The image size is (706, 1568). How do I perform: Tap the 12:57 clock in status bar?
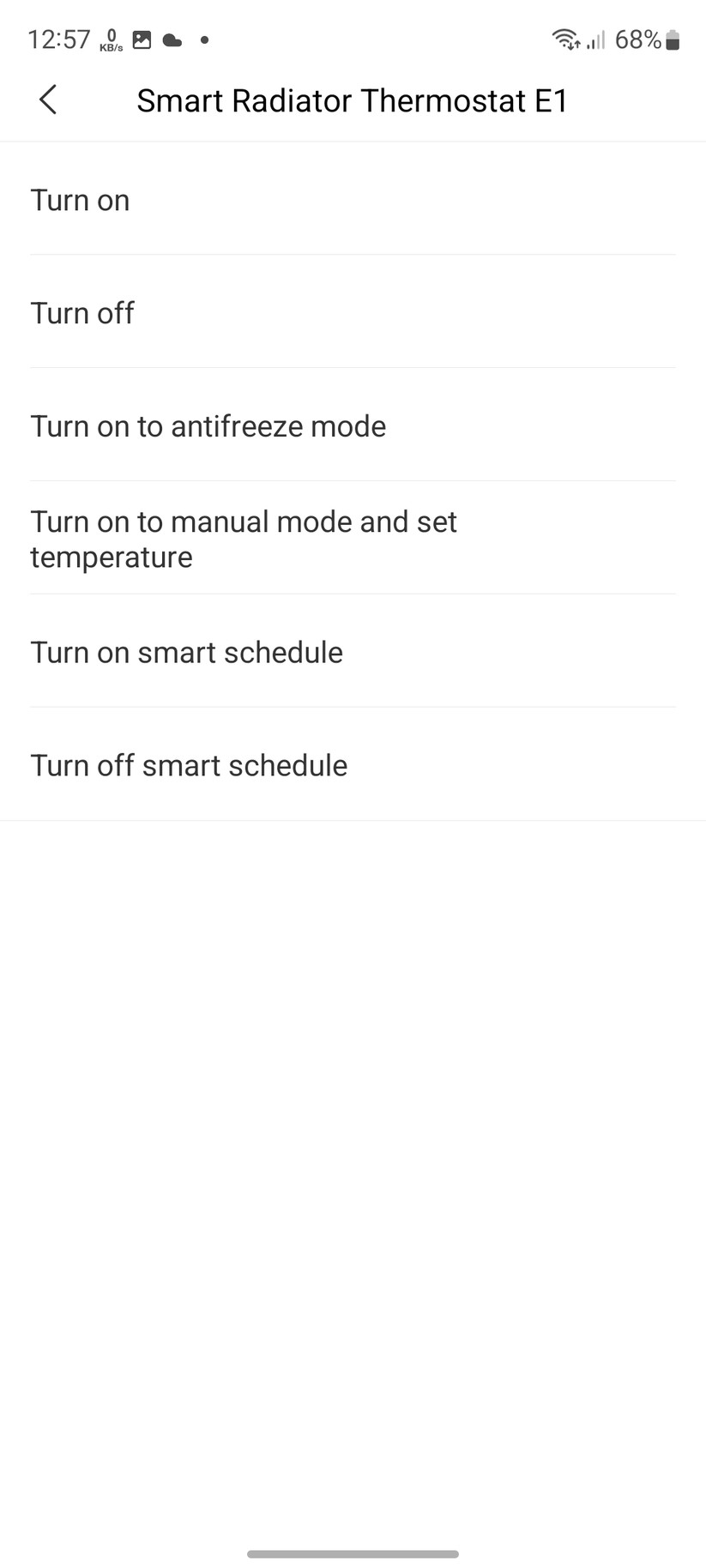tap(60, 38)
